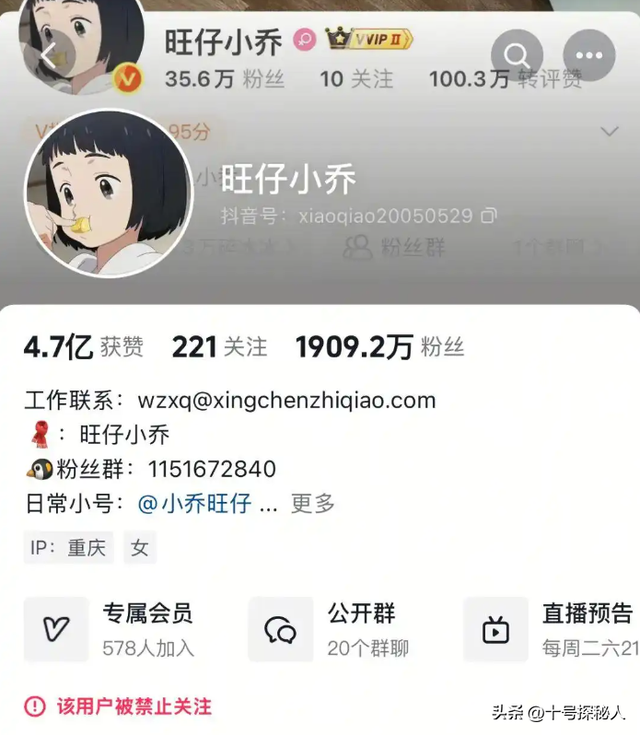Open the 221 关注 following list

[219, 347]
